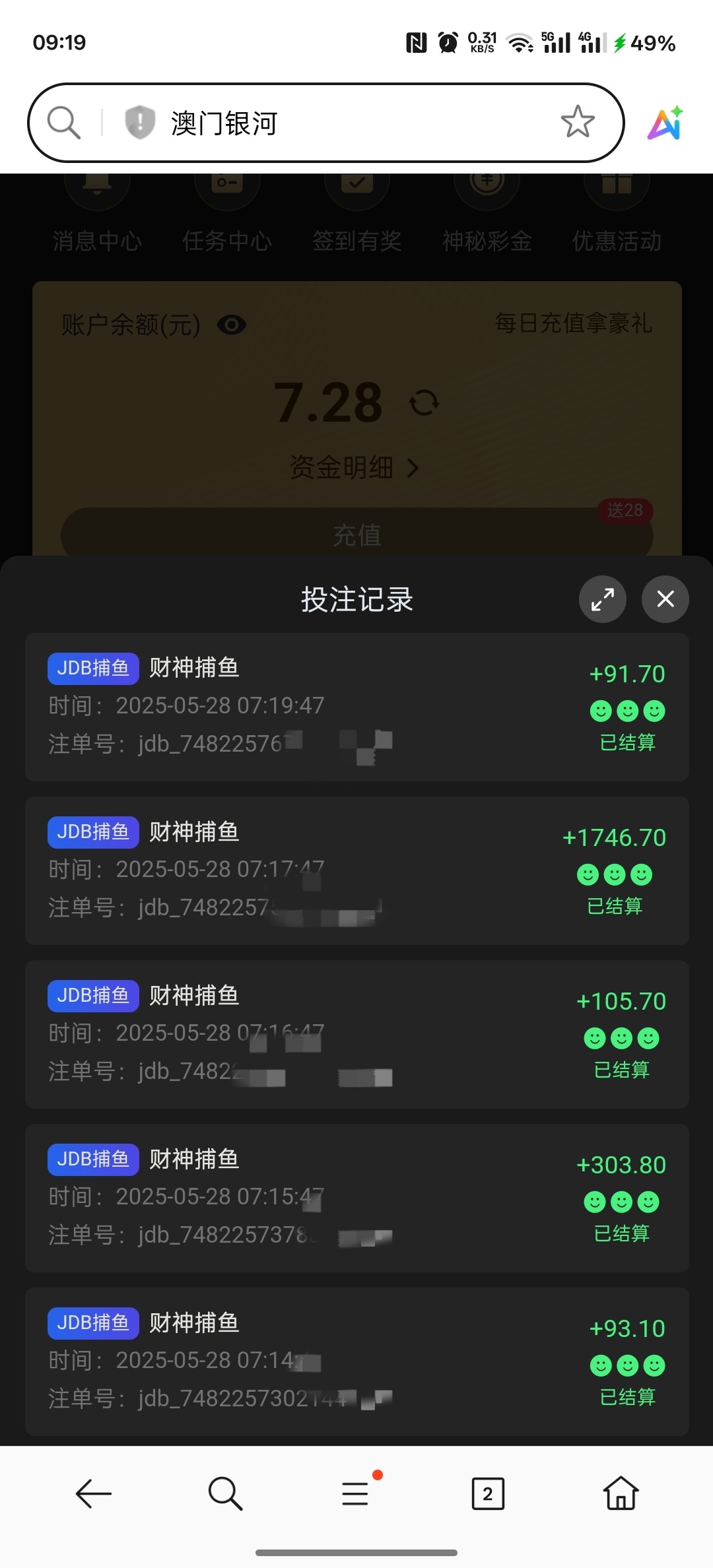Image resolution: width=713 pixels, height=1568 pixels.
Task: Open the bet record with +91.70 win
Action: tap(356, 707)
